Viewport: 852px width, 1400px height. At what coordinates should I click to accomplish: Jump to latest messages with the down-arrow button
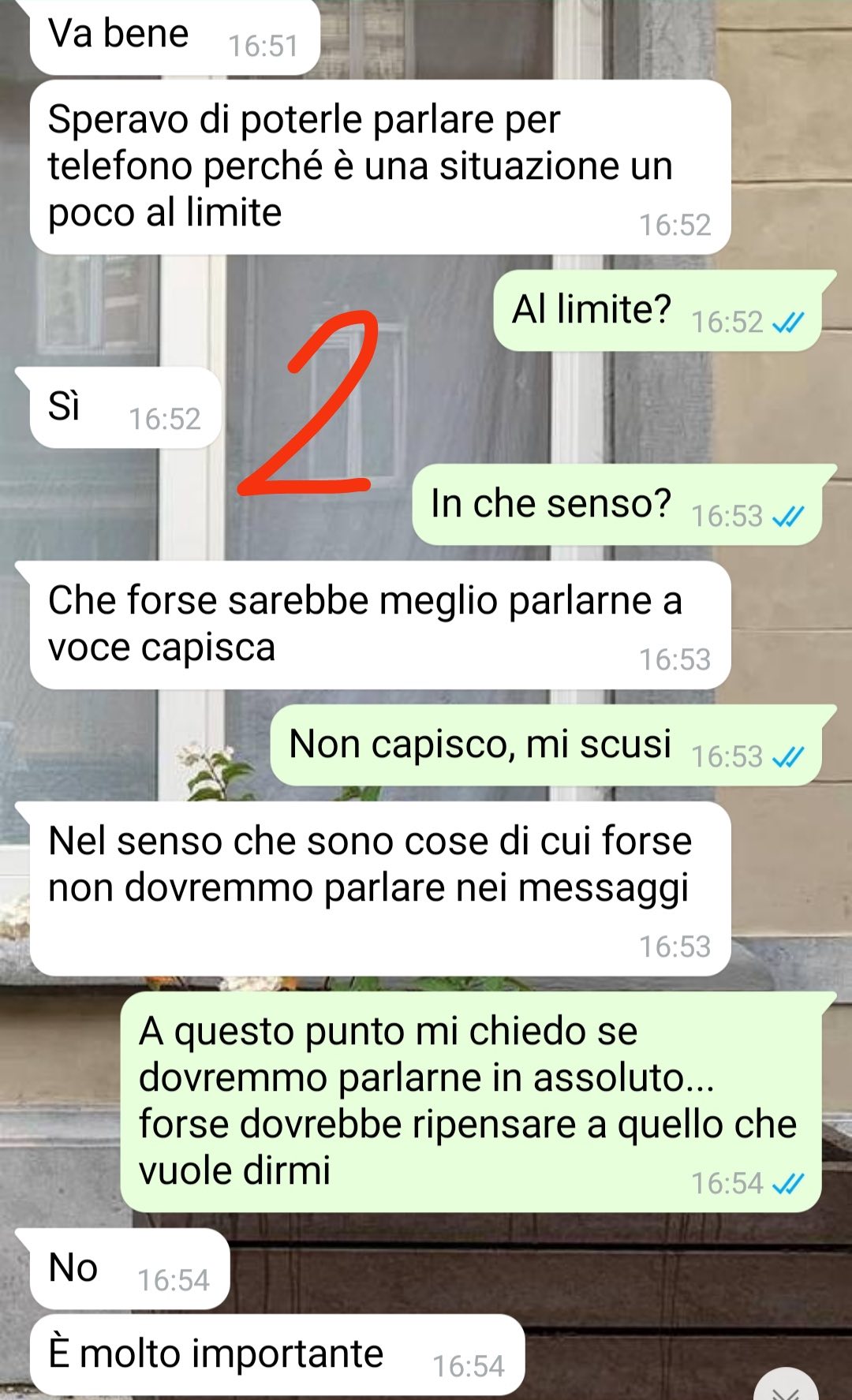[x=787, y=1386]
